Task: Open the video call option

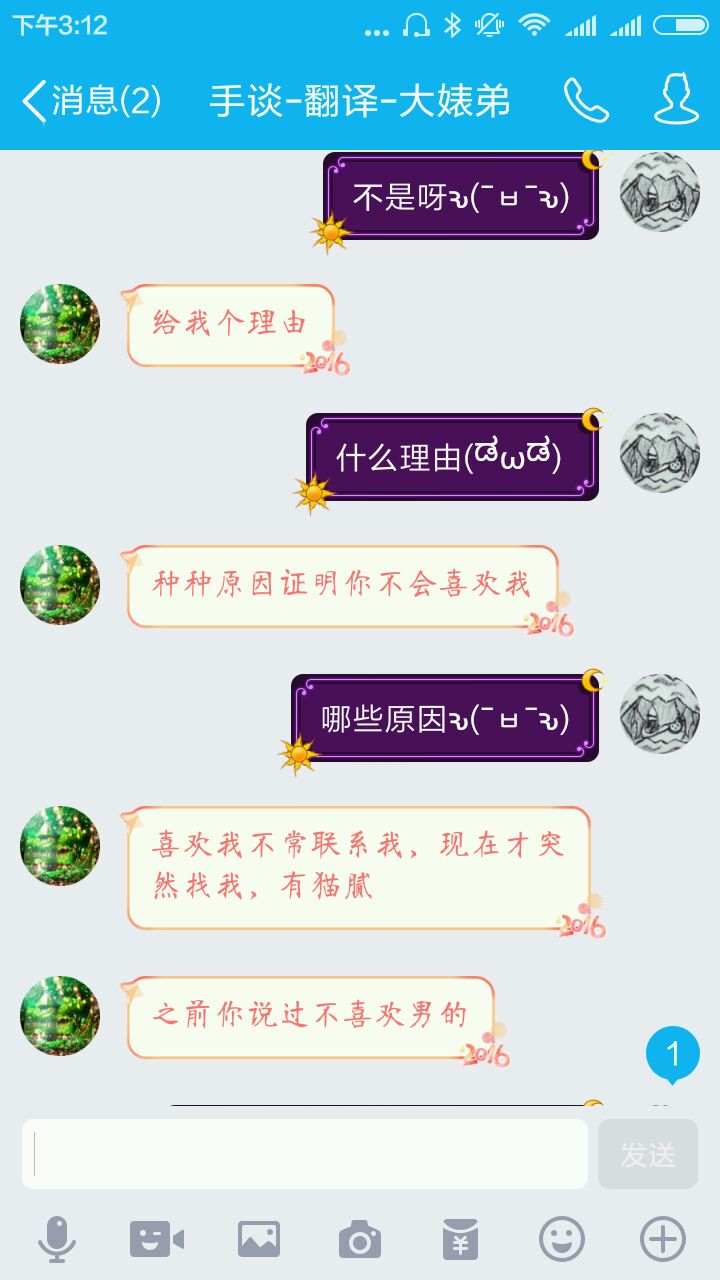Action: 156,1240
